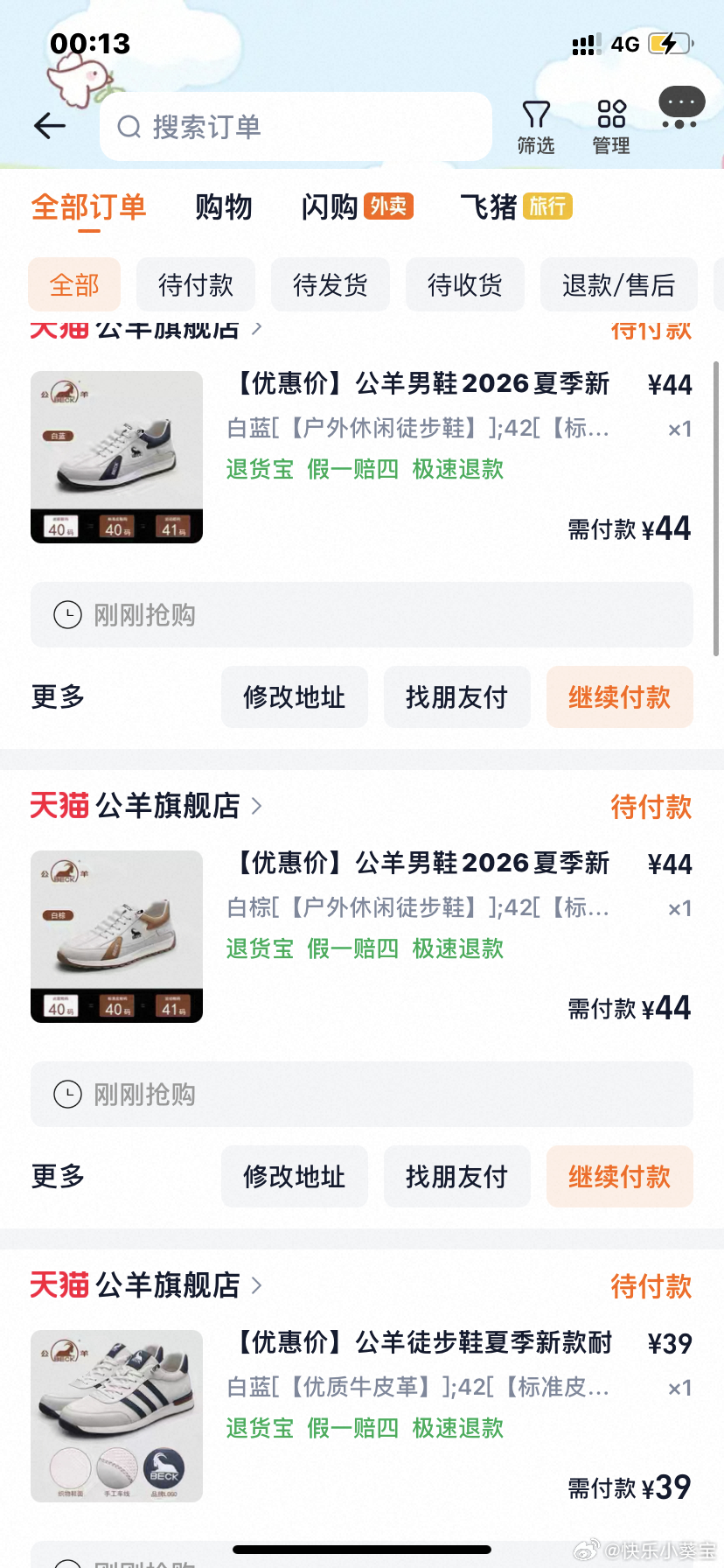Tap 继续付款 for the 白蓝 户外休闲徒步鞋 order
This screenshot has height=1568, width=724.
tap(619, 697)
